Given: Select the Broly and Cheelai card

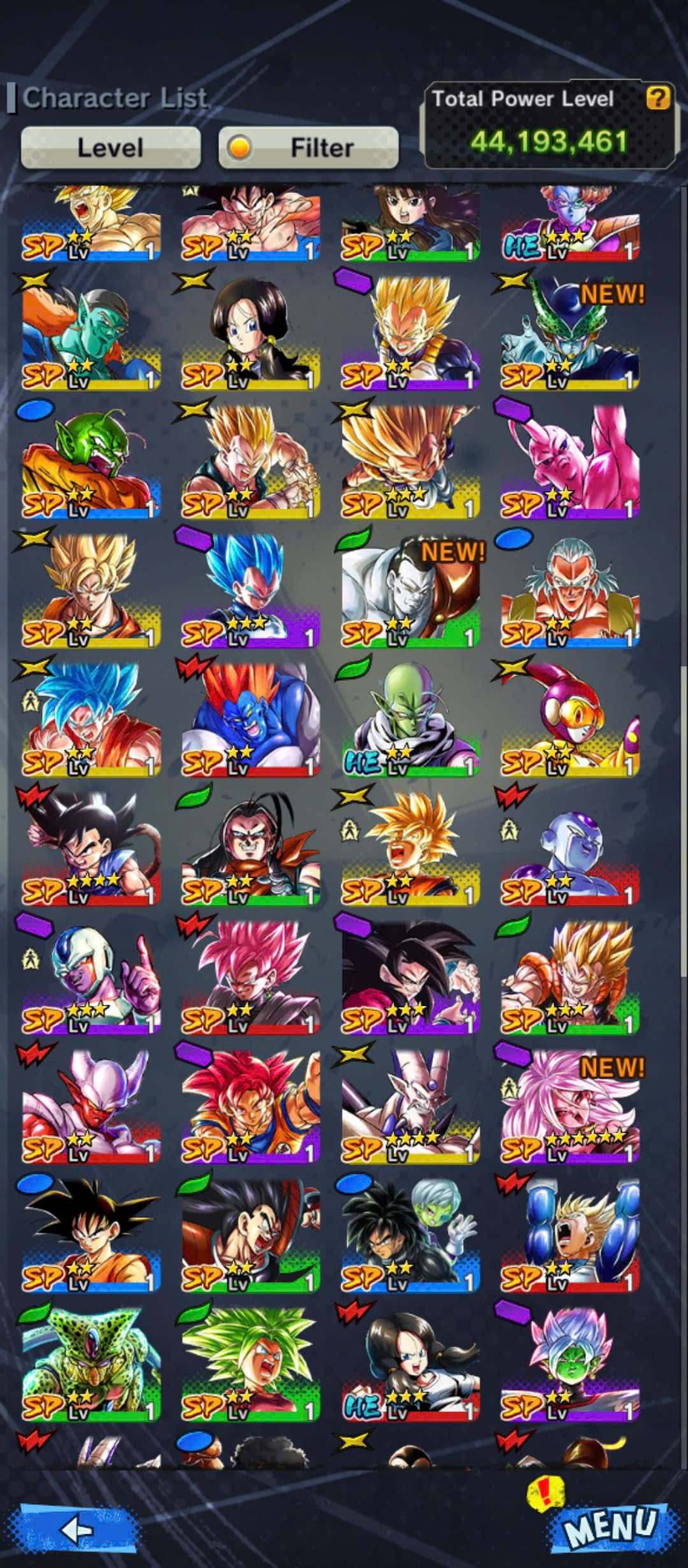Looking at the screenshot, I should (x=410, y=1233).
